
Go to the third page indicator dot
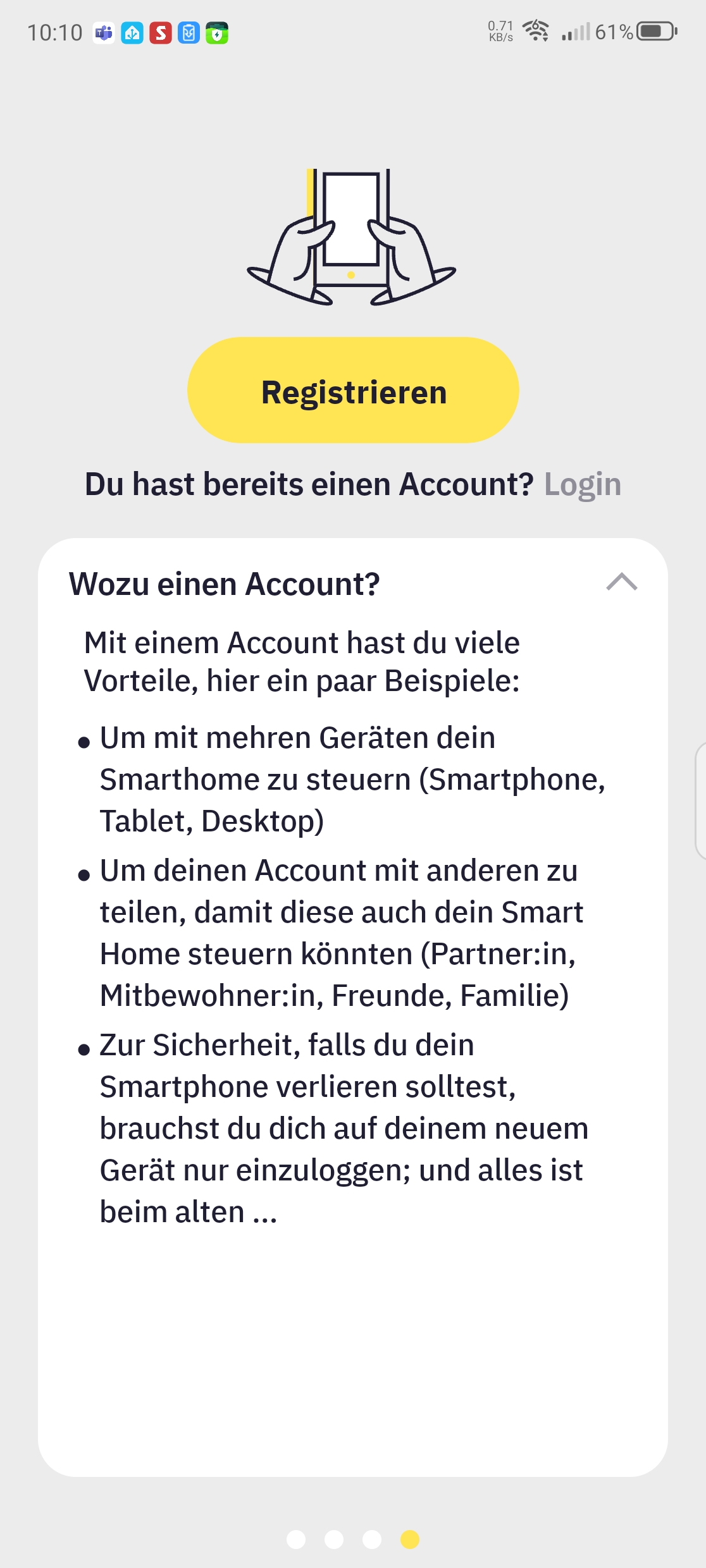(372, 1539)
